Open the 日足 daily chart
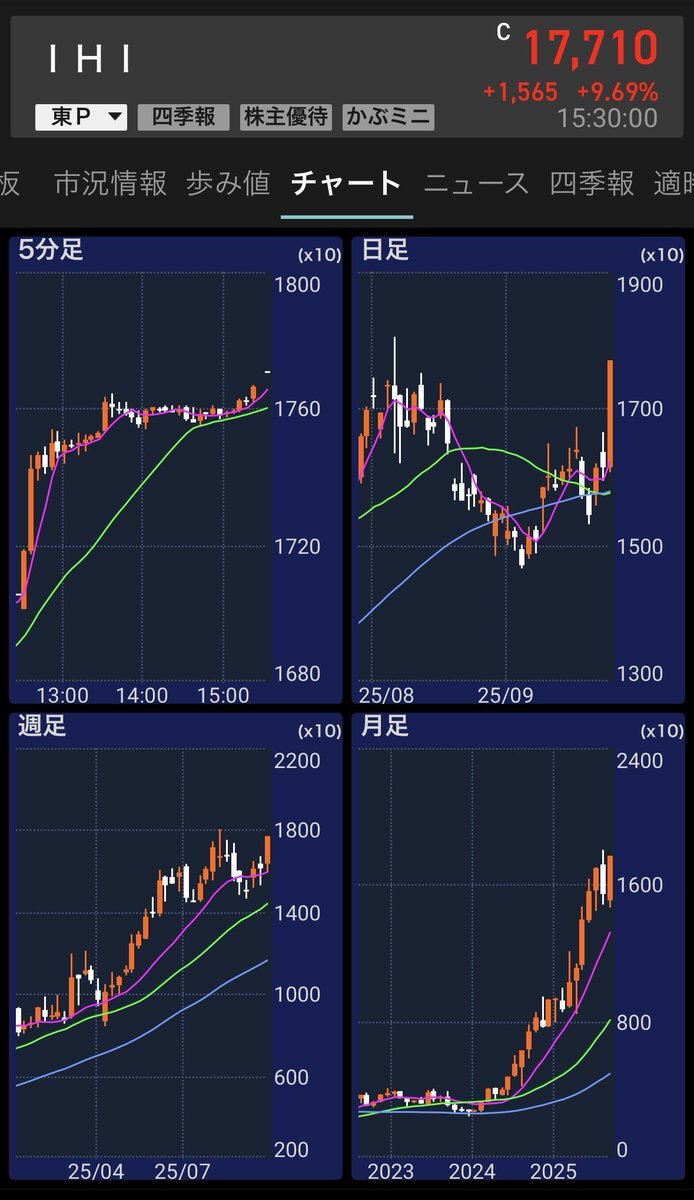Image resolution: width=694 pixels, height=1200 pixels. 518,470
